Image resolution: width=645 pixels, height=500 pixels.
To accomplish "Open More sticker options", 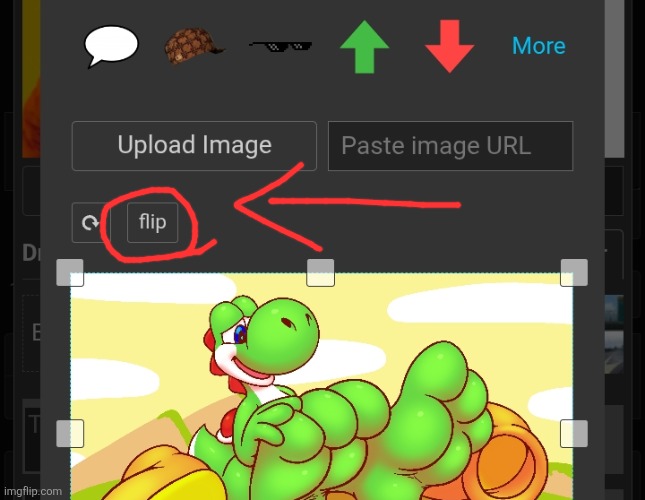I will (538, 46).
